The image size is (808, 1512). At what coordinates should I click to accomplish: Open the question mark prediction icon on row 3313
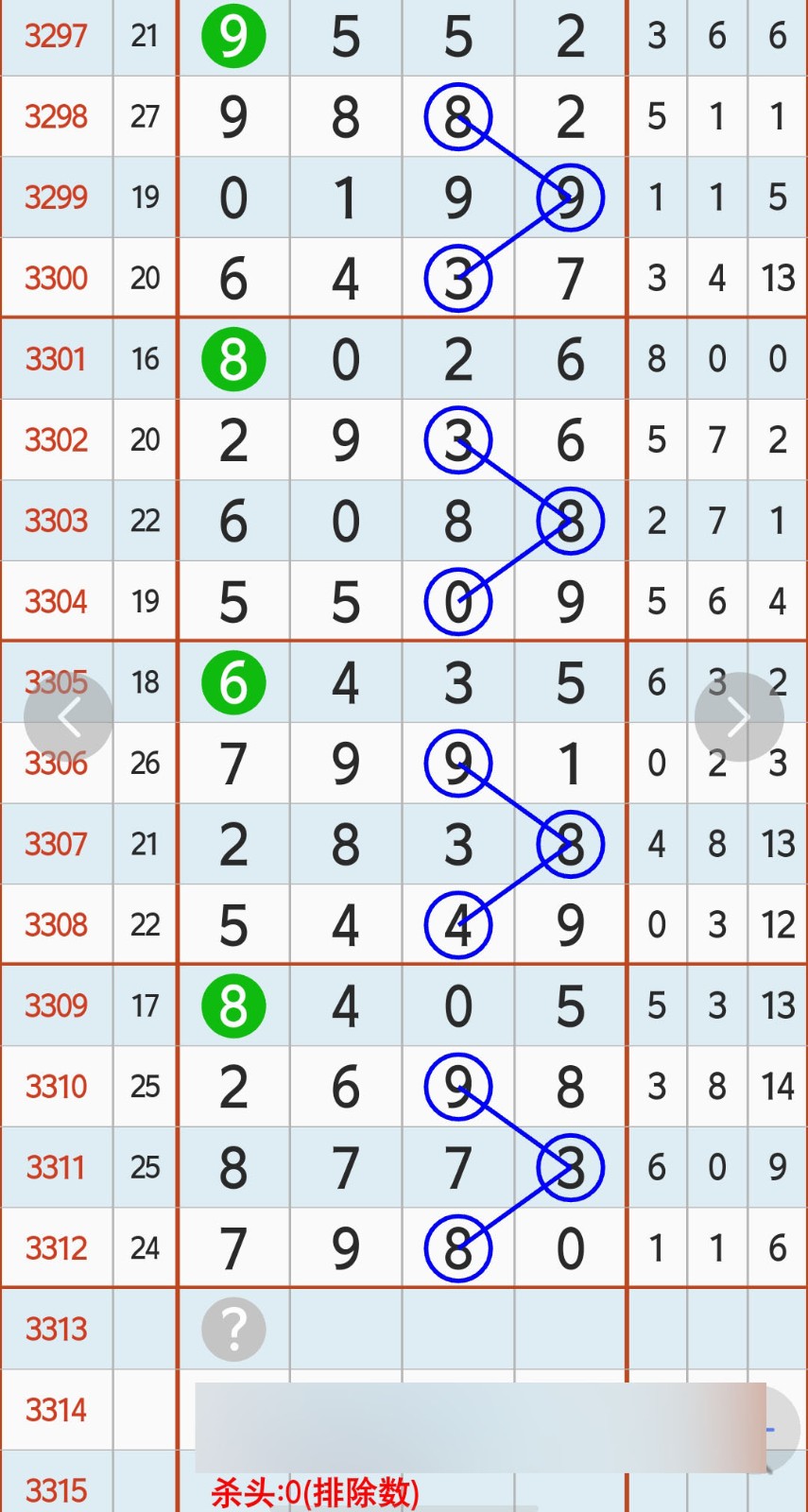(x=233, y=1329)
